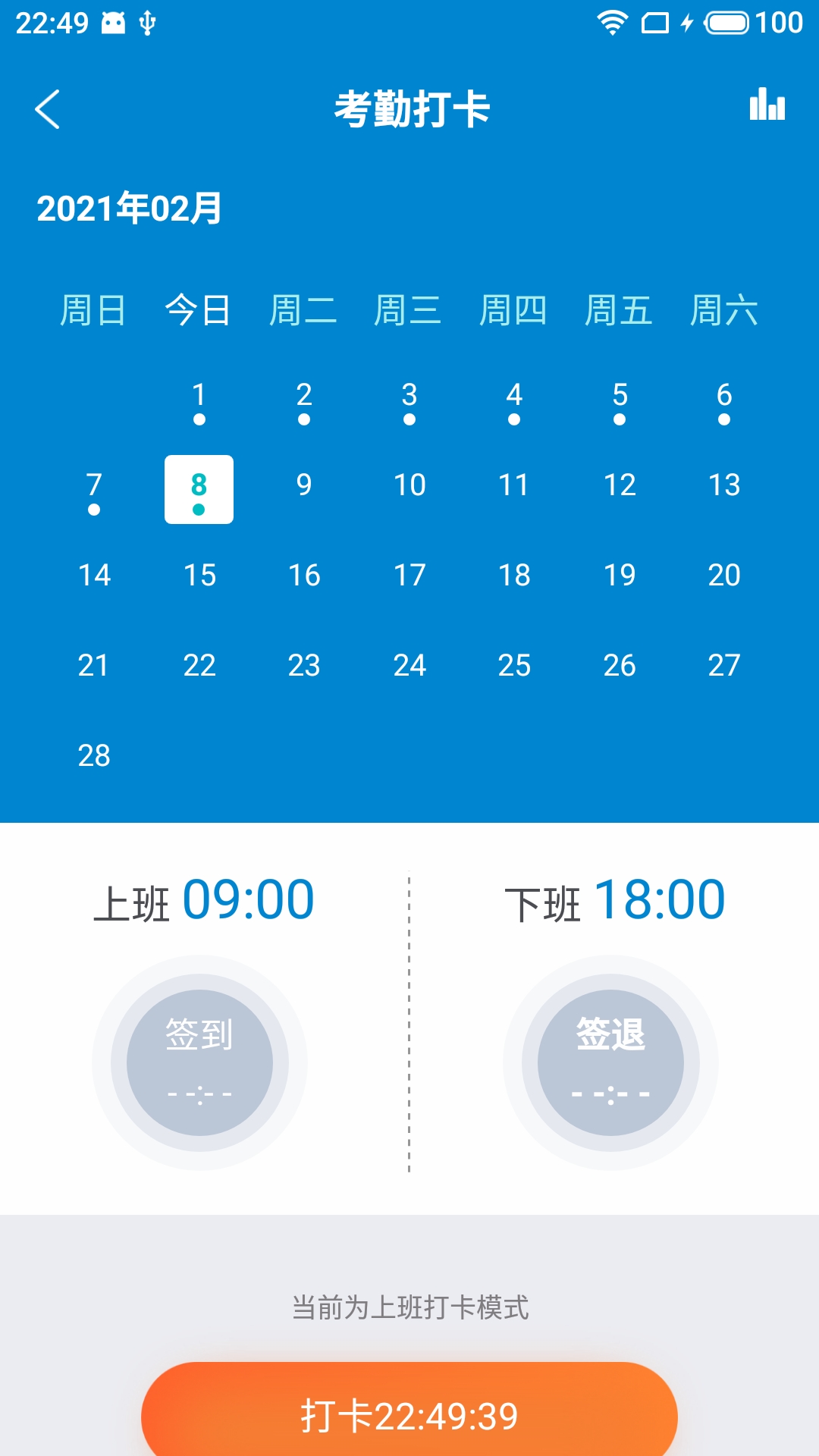The height and width of the screenshot is (1456, 819).
Task: Go back from attendance clock-in page
Action: [x=47, y=109]
